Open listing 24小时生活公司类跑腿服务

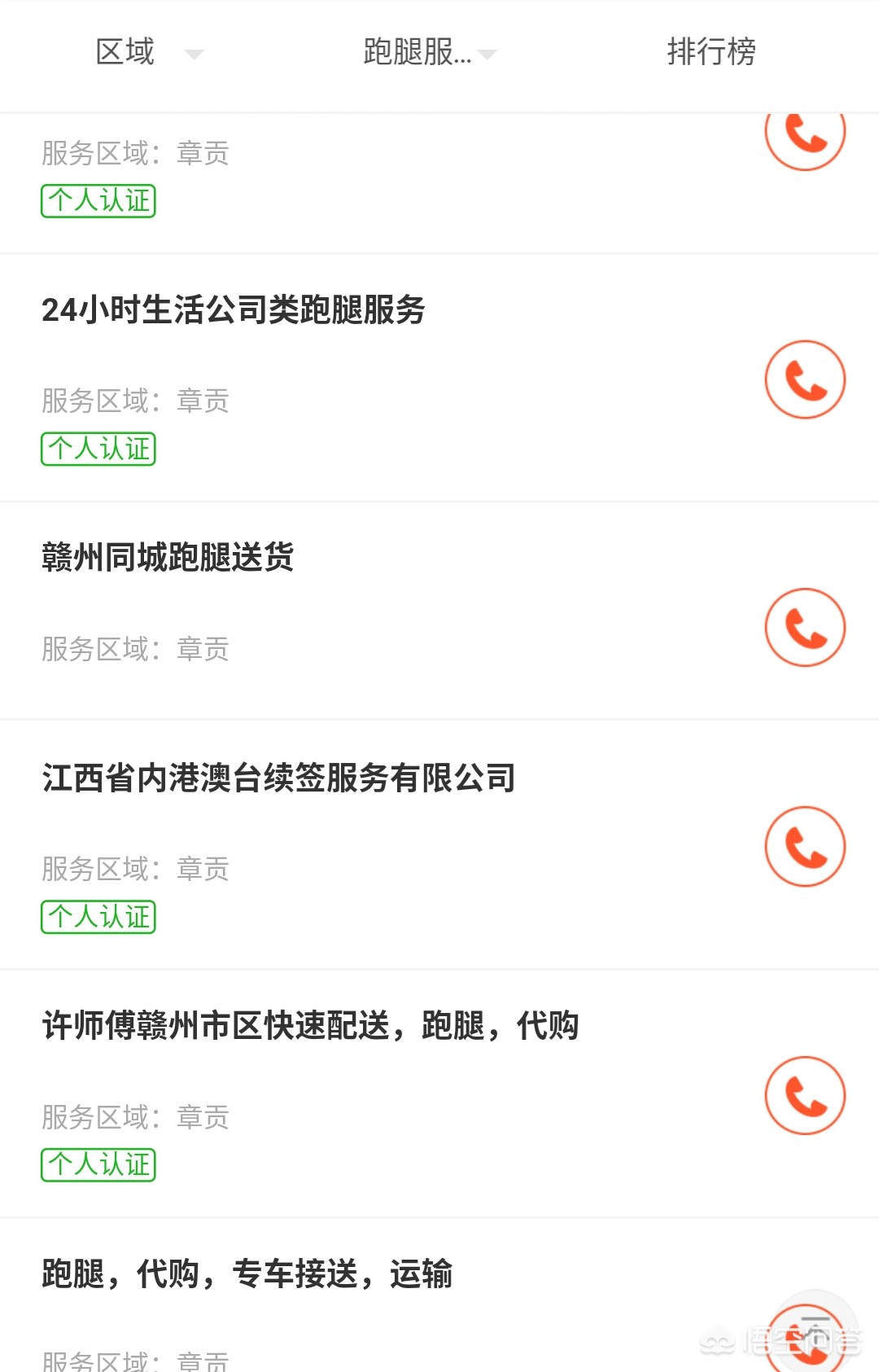(234, 310)
